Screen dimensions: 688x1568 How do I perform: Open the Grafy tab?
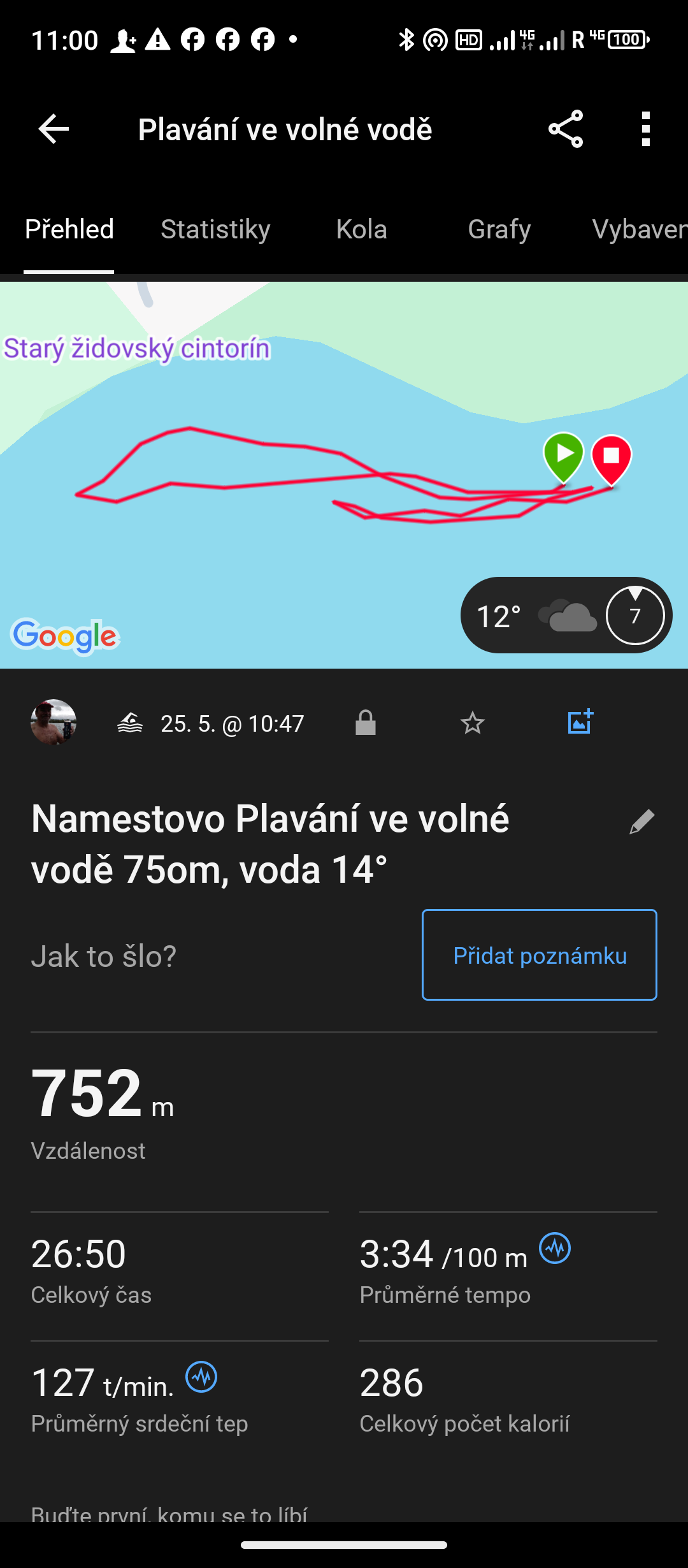coord(499,229)
